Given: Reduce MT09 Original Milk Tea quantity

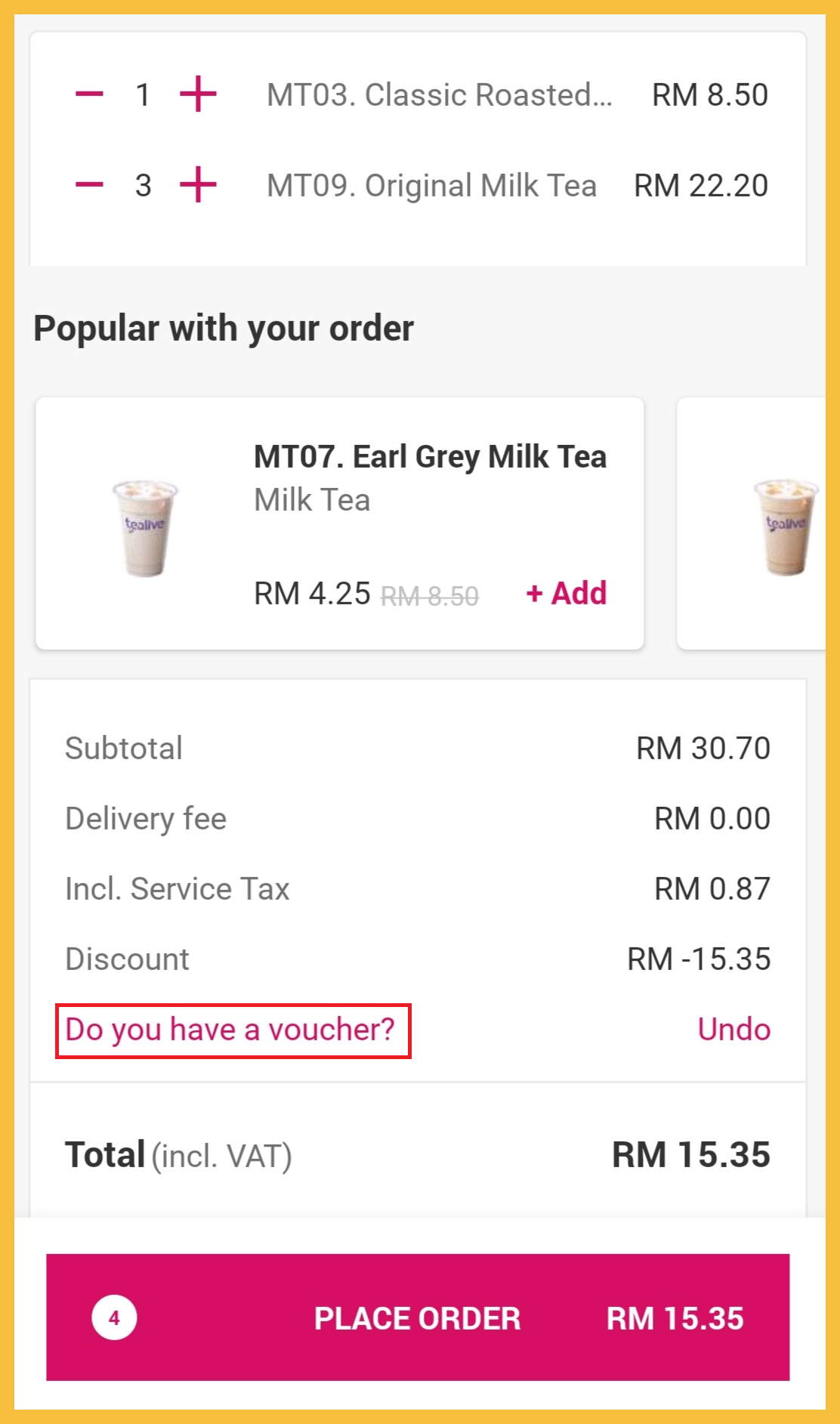Looking at the screenshot, I should point(89,185).
